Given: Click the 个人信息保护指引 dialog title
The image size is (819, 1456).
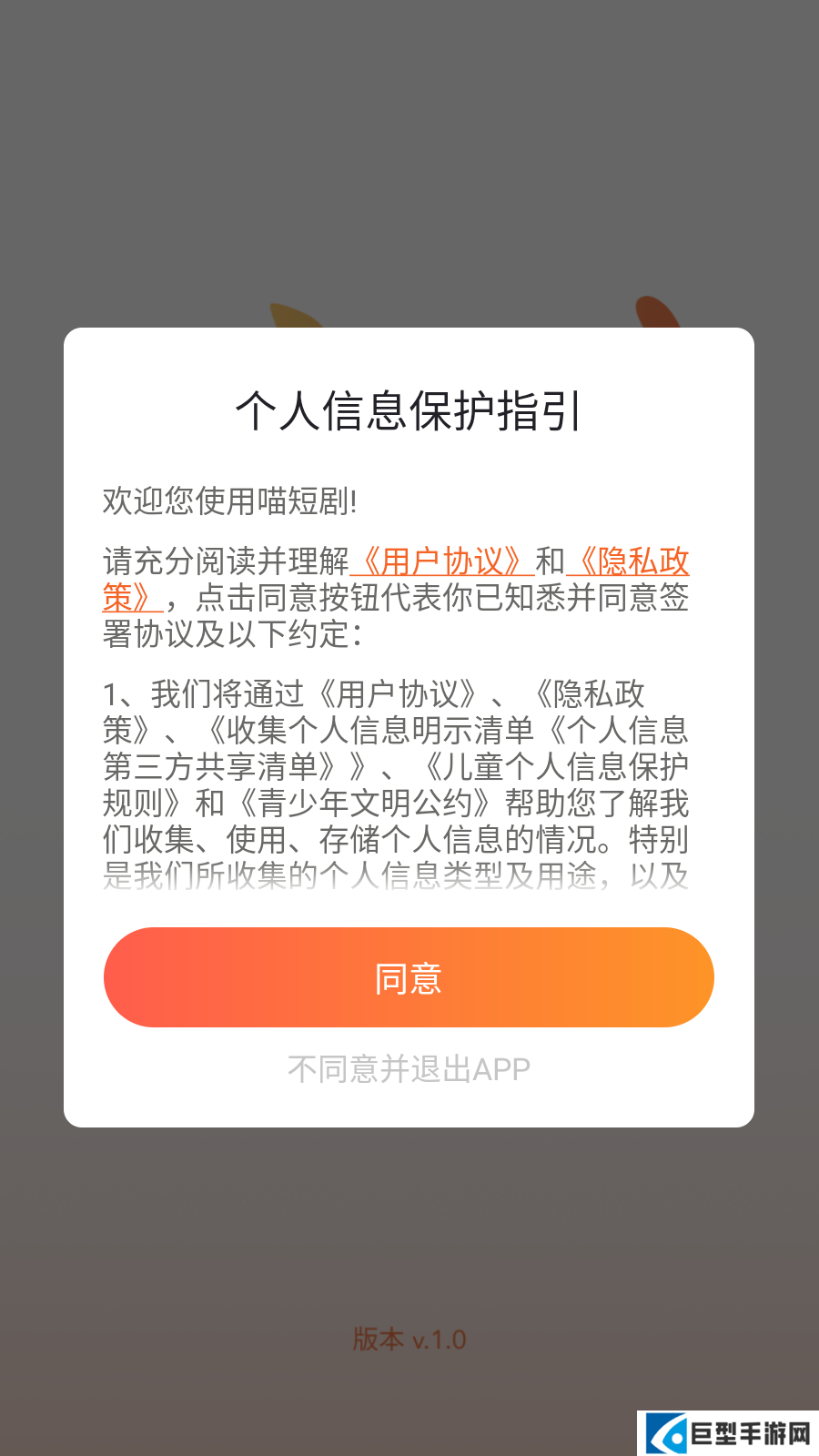Looking at the screenshot, I should 409,411.
